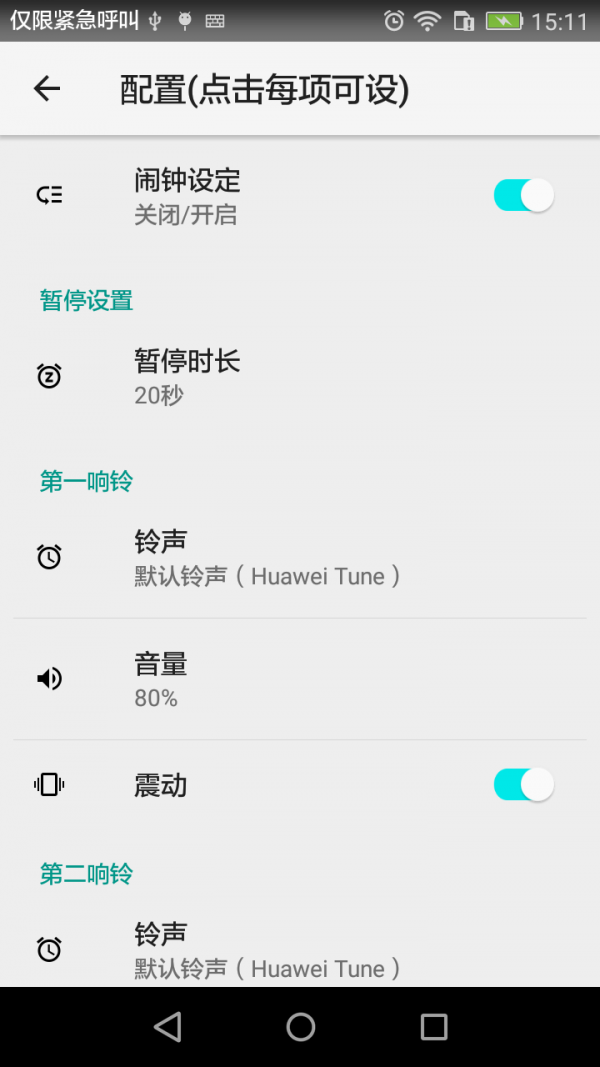Go back using the toolbar arrow
Image resolution: width=600 pixels, height=1067 pixels.
point(47,88)
